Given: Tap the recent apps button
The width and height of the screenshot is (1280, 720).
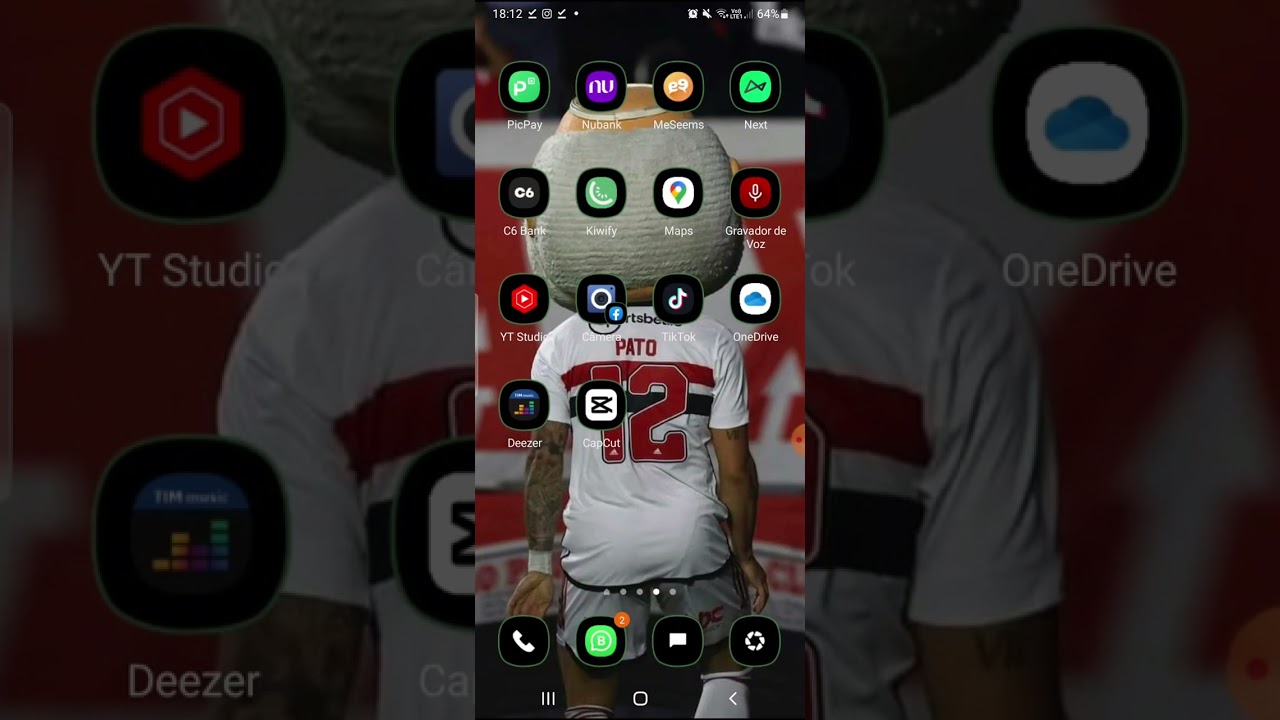Looking at the screenshot, I should pos(548,699).
